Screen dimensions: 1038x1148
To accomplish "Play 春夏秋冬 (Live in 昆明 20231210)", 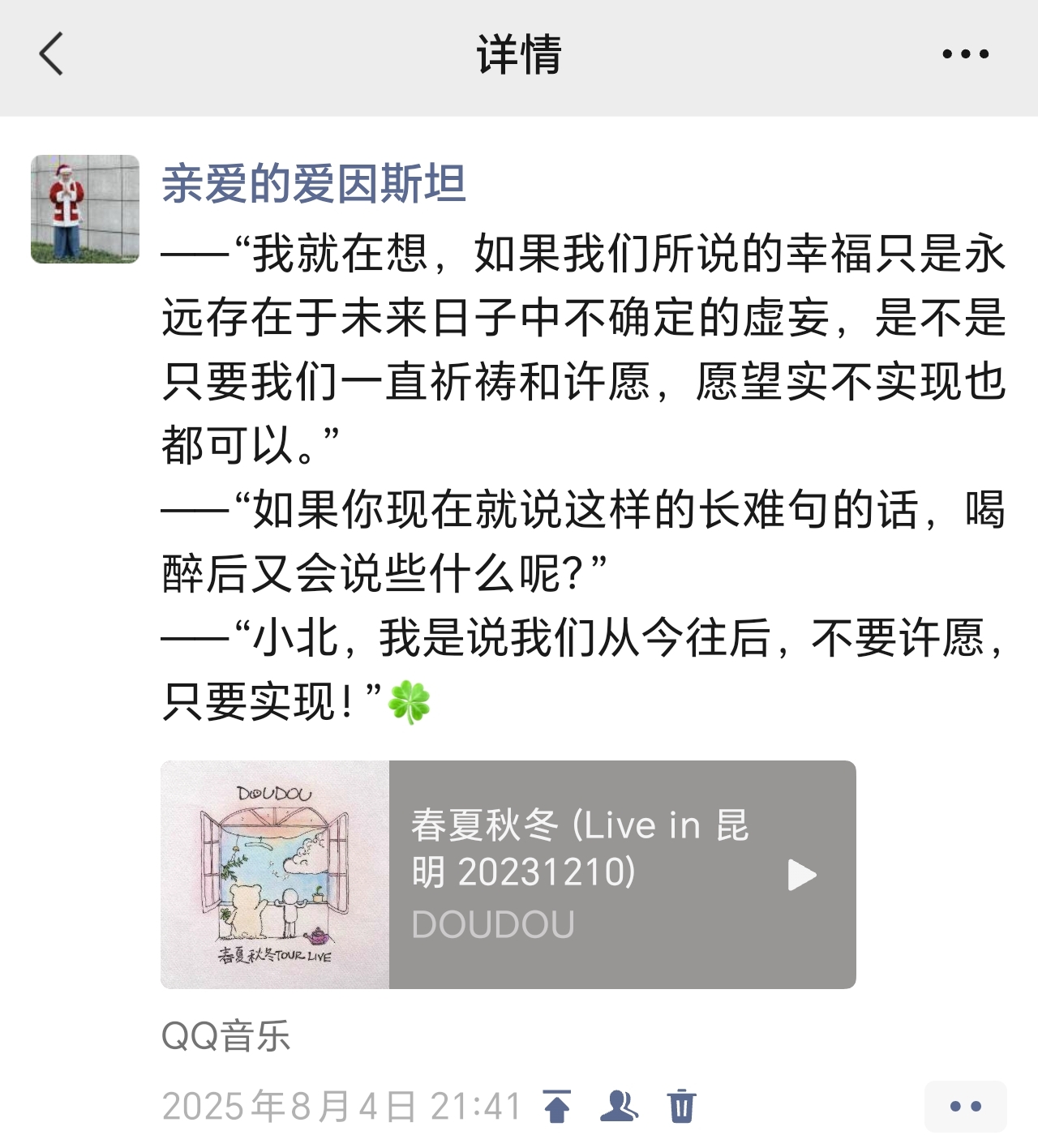I will [802, 875].
